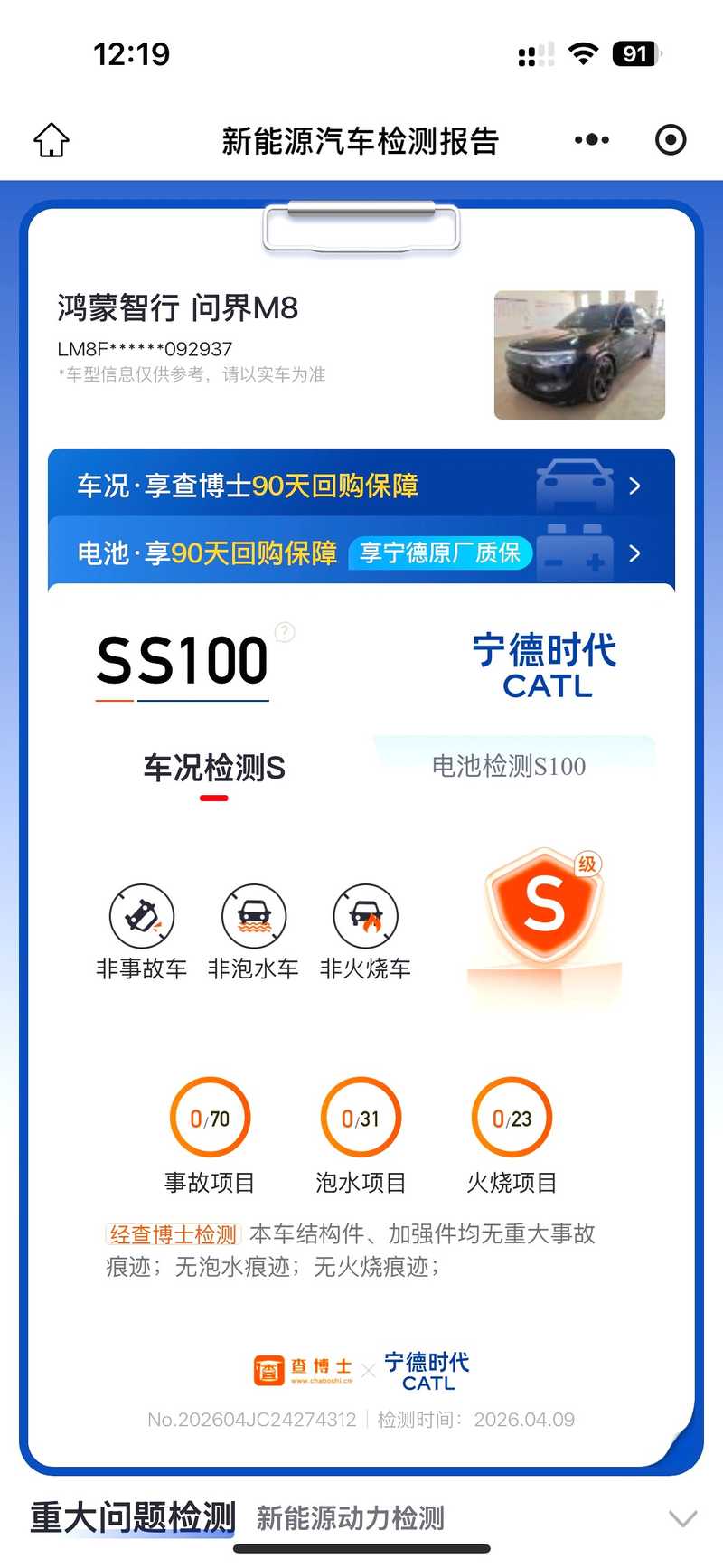Open the 重大问题检测 section tab
The height and width of the screenshot is (1568, 723).
[x=133, y=1516]
